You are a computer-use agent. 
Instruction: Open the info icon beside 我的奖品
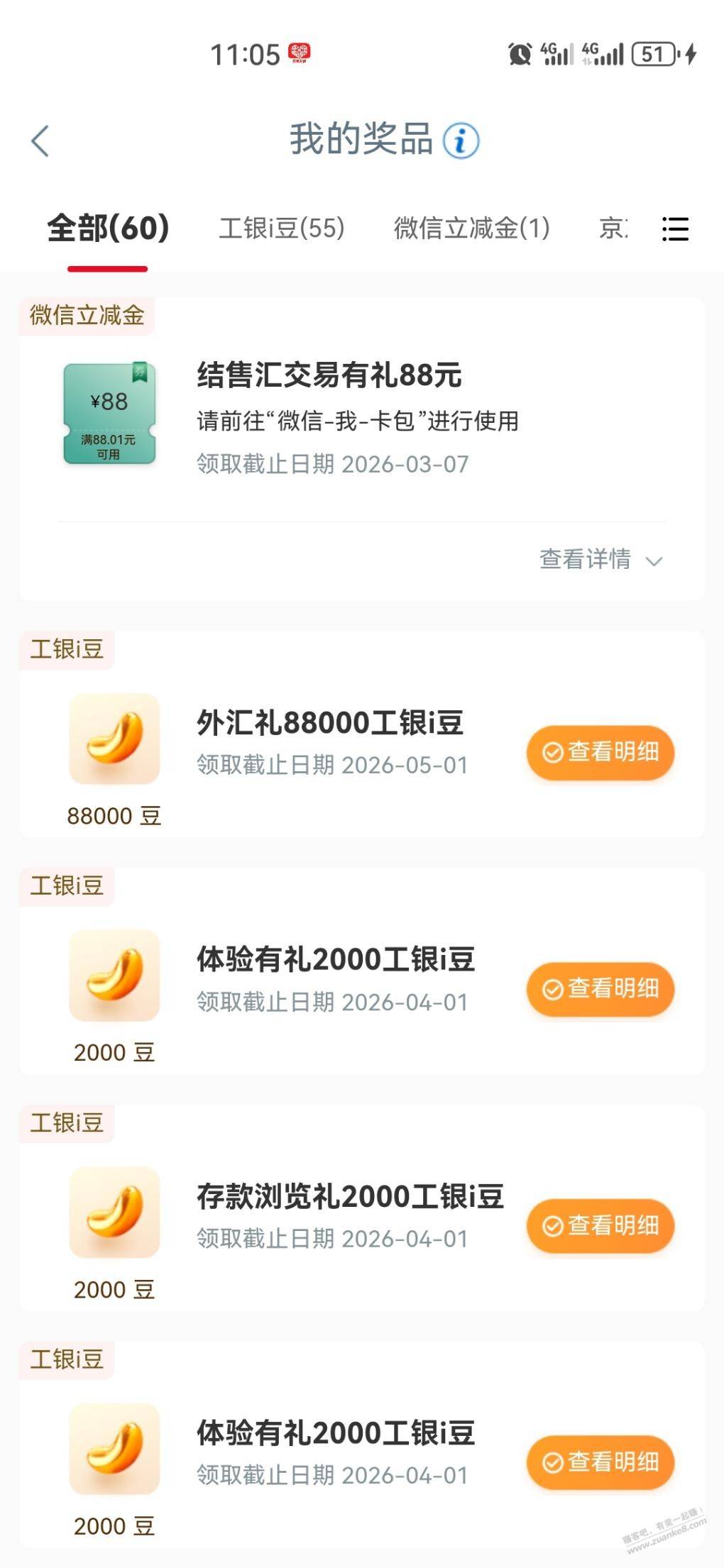point(461,140)
